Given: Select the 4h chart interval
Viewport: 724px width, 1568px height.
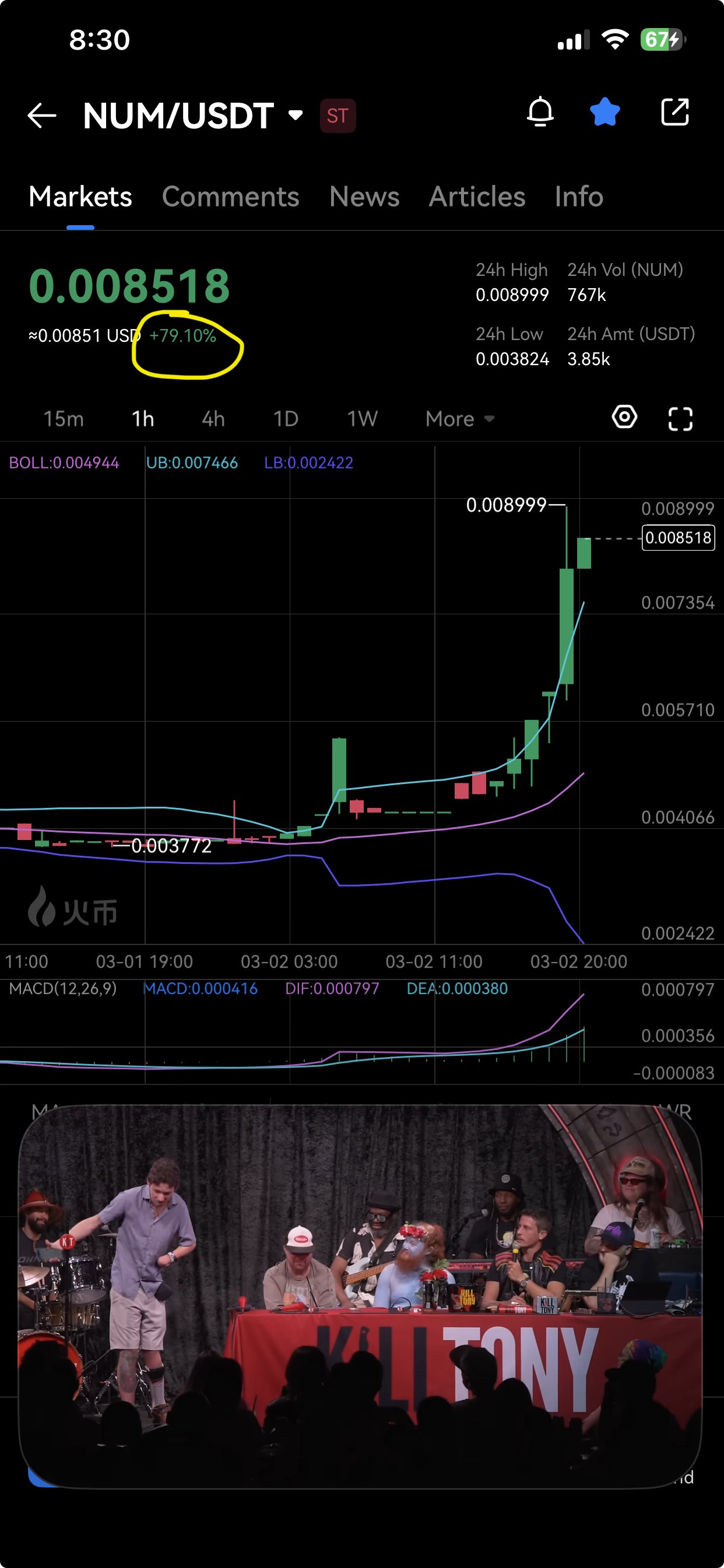Looking at the screenshot, I should coord(213,419).
